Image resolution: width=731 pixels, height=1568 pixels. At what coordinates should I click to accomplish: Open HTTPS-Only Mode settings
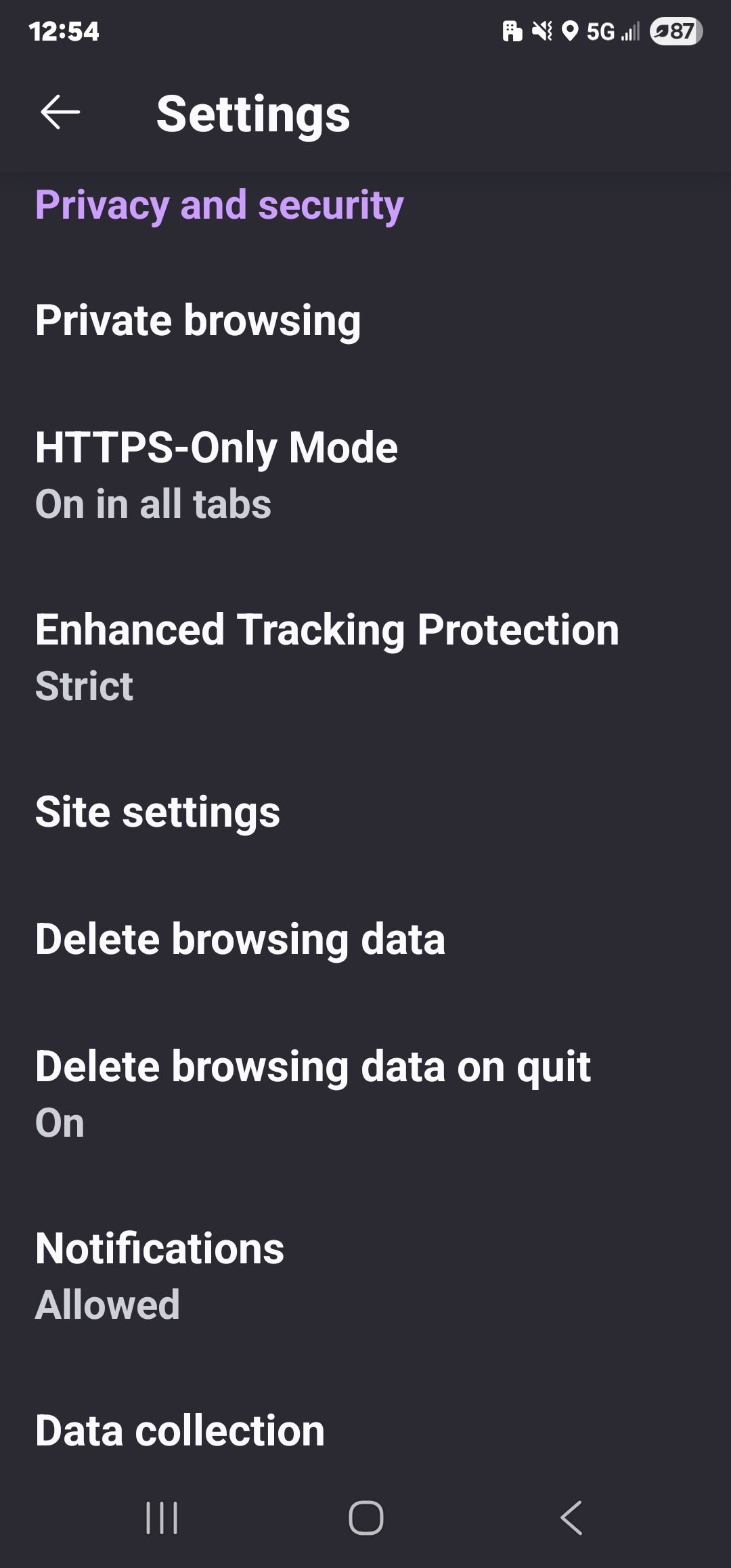(x=365, y=475)
